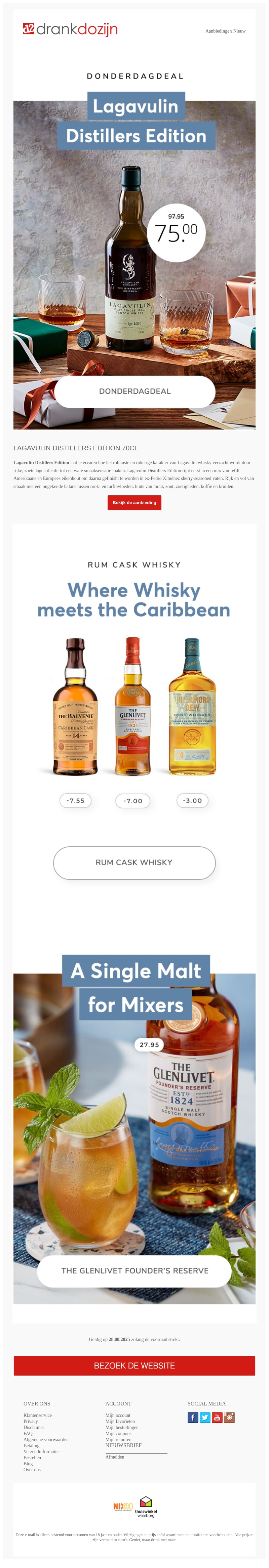Open the Klantenservice link
This screenshot has width=269, height=1568.
(x=38, y=1415)
